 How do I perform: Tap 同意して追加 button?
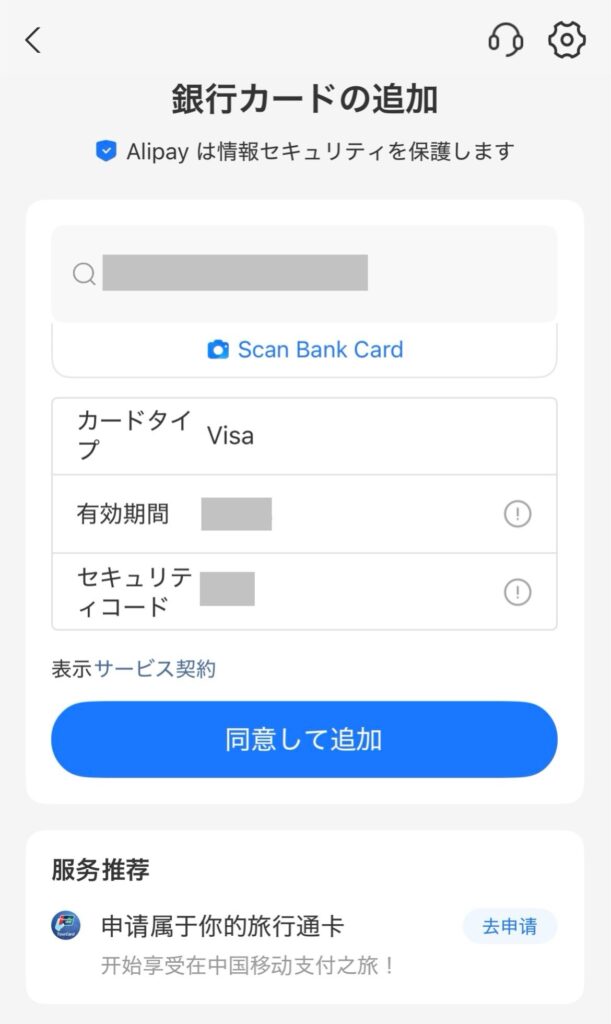[x=304, y=740]
